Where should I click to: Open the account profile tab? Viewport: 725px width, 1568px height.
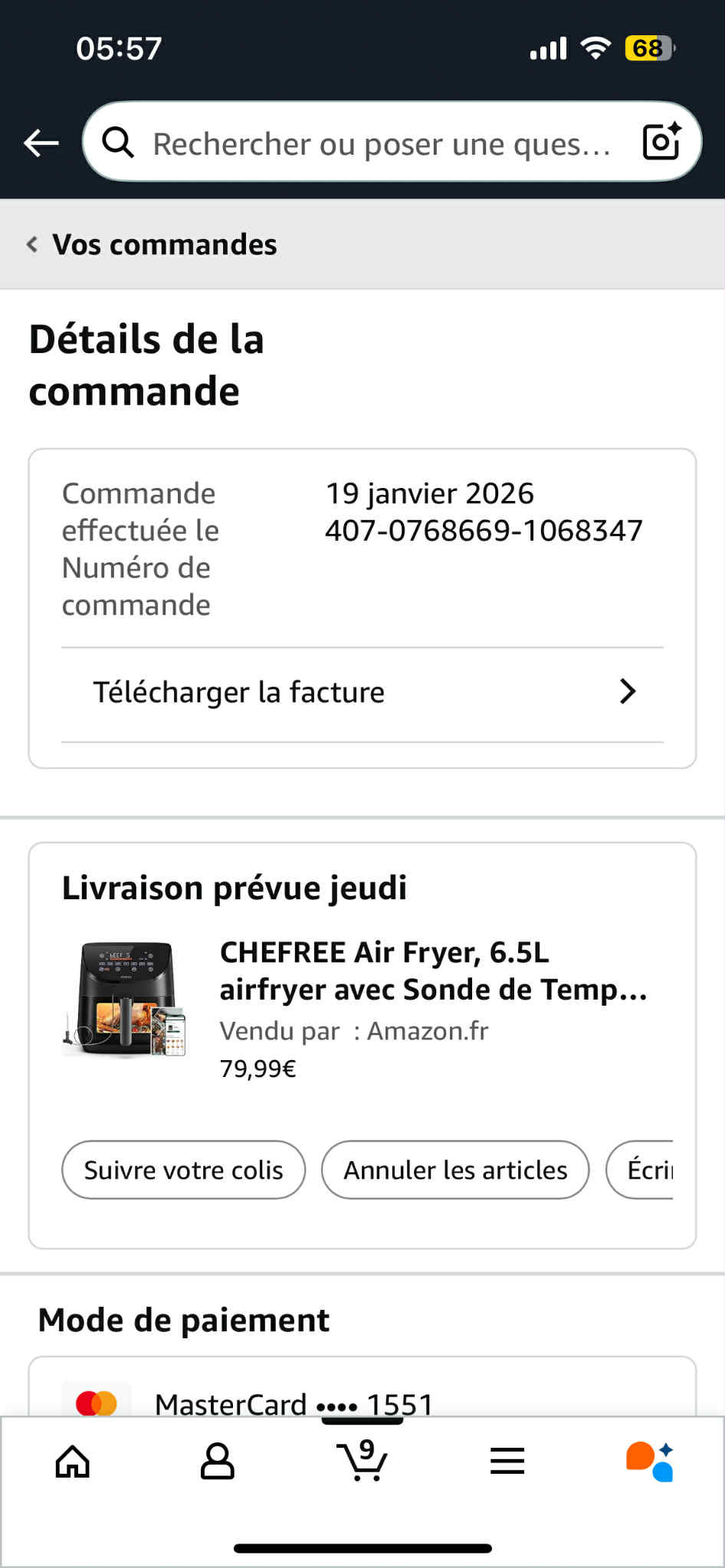point(218,1462)
